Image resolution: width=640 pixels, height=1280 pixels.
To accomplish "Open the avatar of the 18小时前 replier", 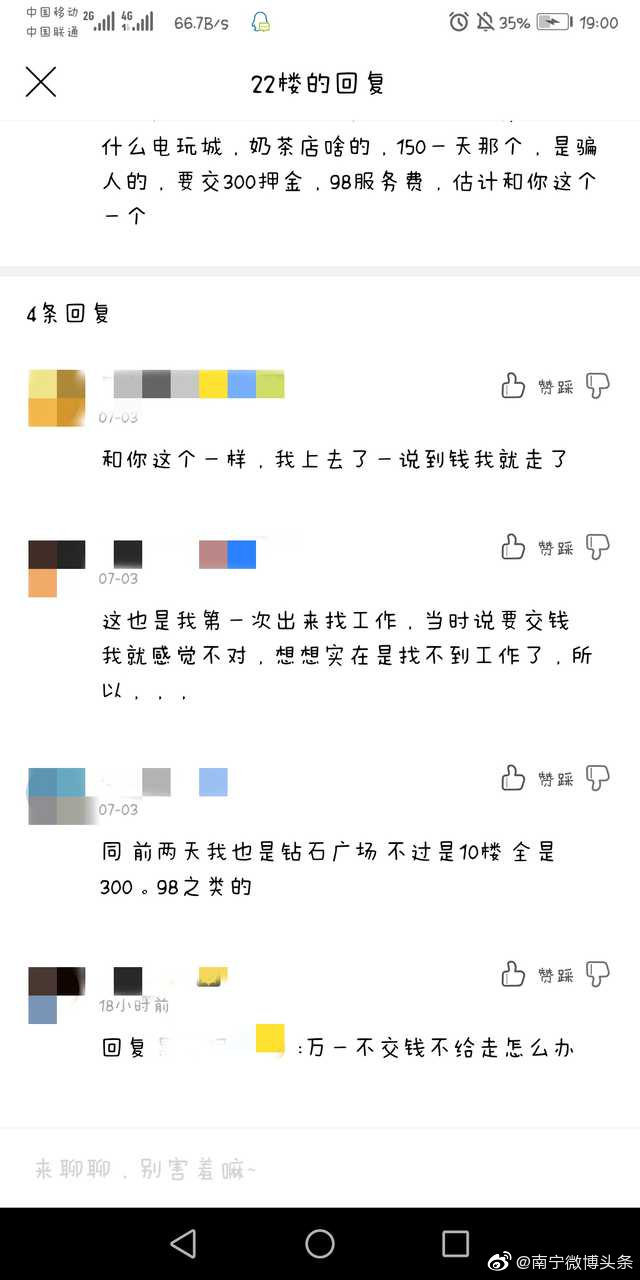I will 57,996.
